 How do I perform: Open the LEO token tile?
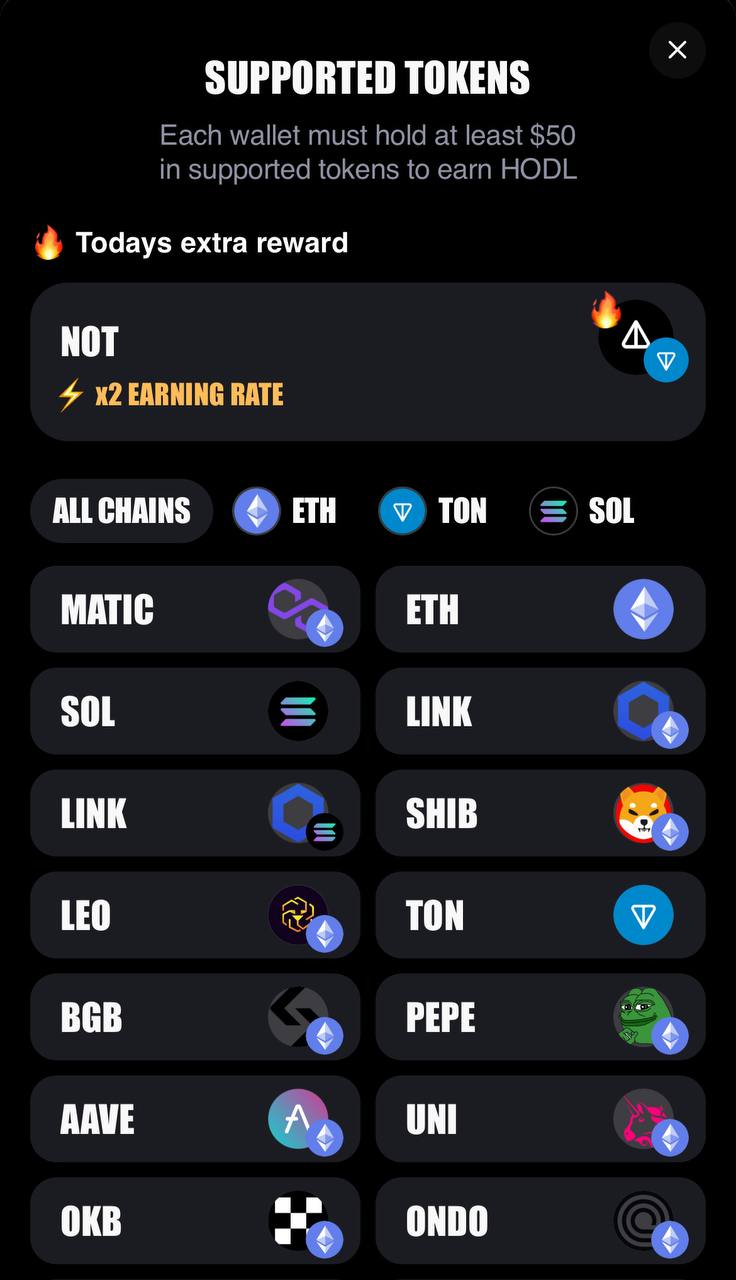pos(195,916)
